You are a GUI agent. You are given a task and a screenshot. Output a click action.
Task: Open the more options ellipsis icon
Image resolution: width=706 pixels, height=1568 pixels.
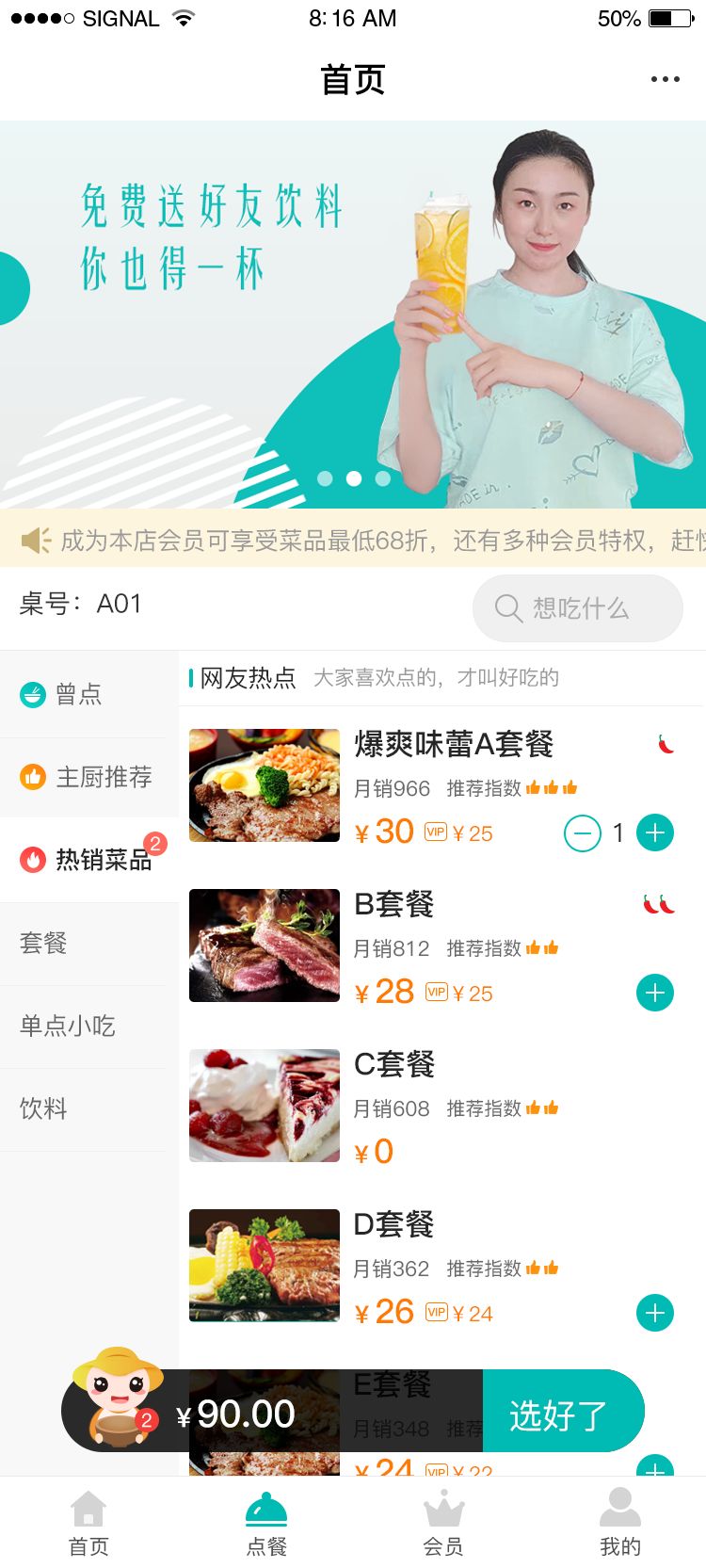tap(665, 79)
